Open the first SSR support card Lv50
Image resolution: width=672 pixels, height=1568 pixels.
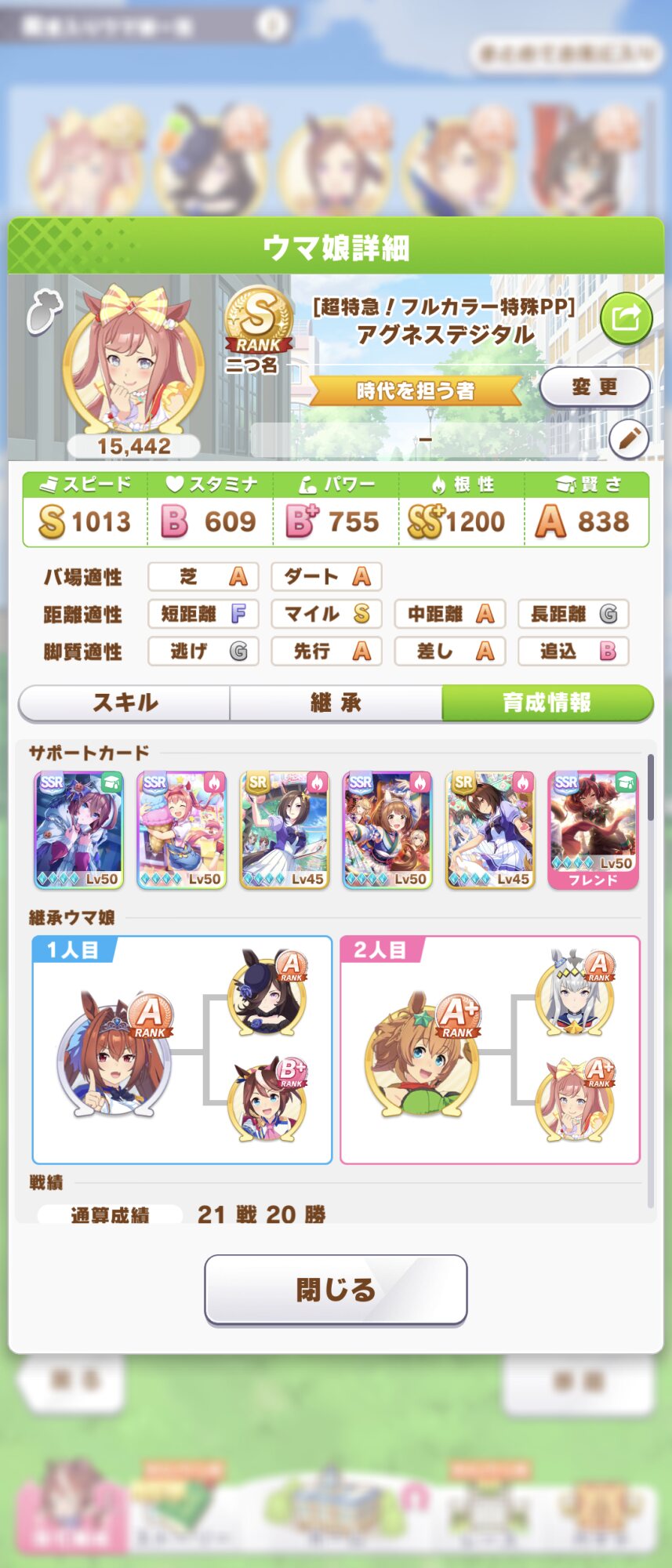click(78, 829)
